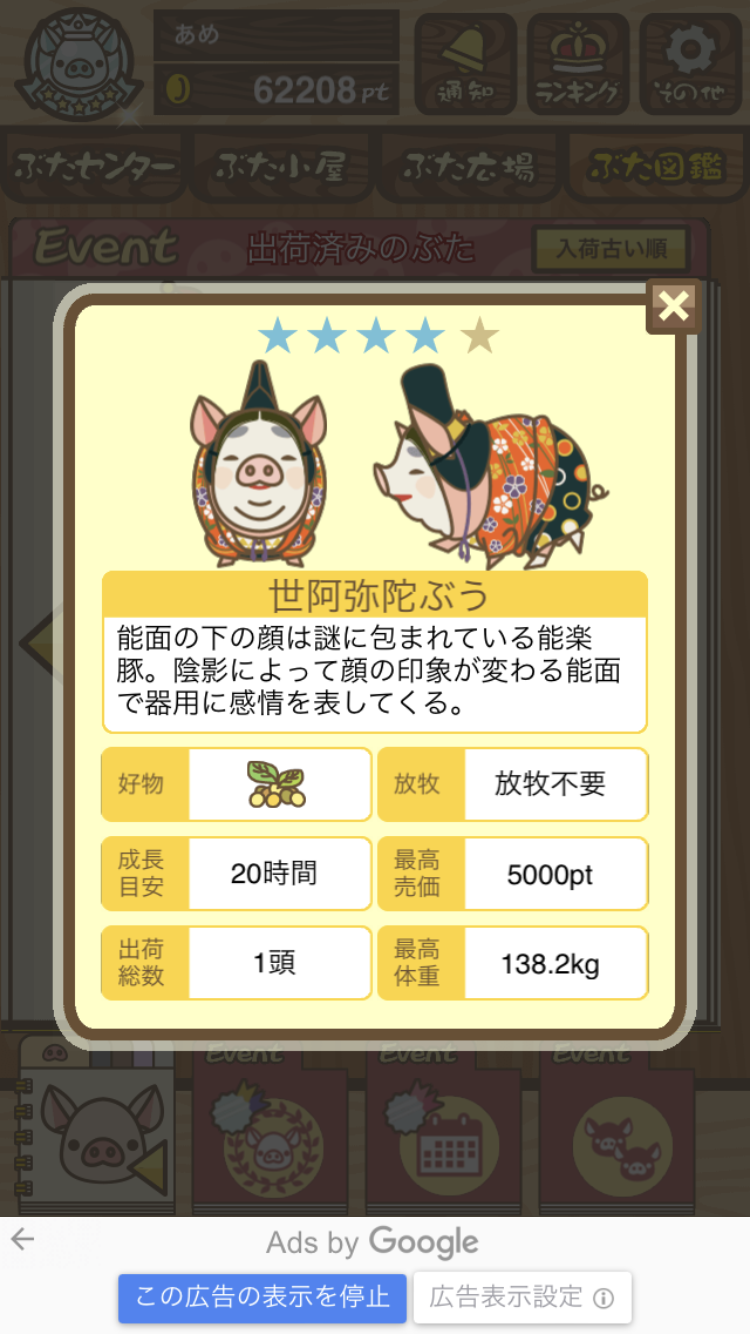This screenshot has width=750, height=1334.
Task: Open the 通知 notifications bell
Action: tap(465, 64)
